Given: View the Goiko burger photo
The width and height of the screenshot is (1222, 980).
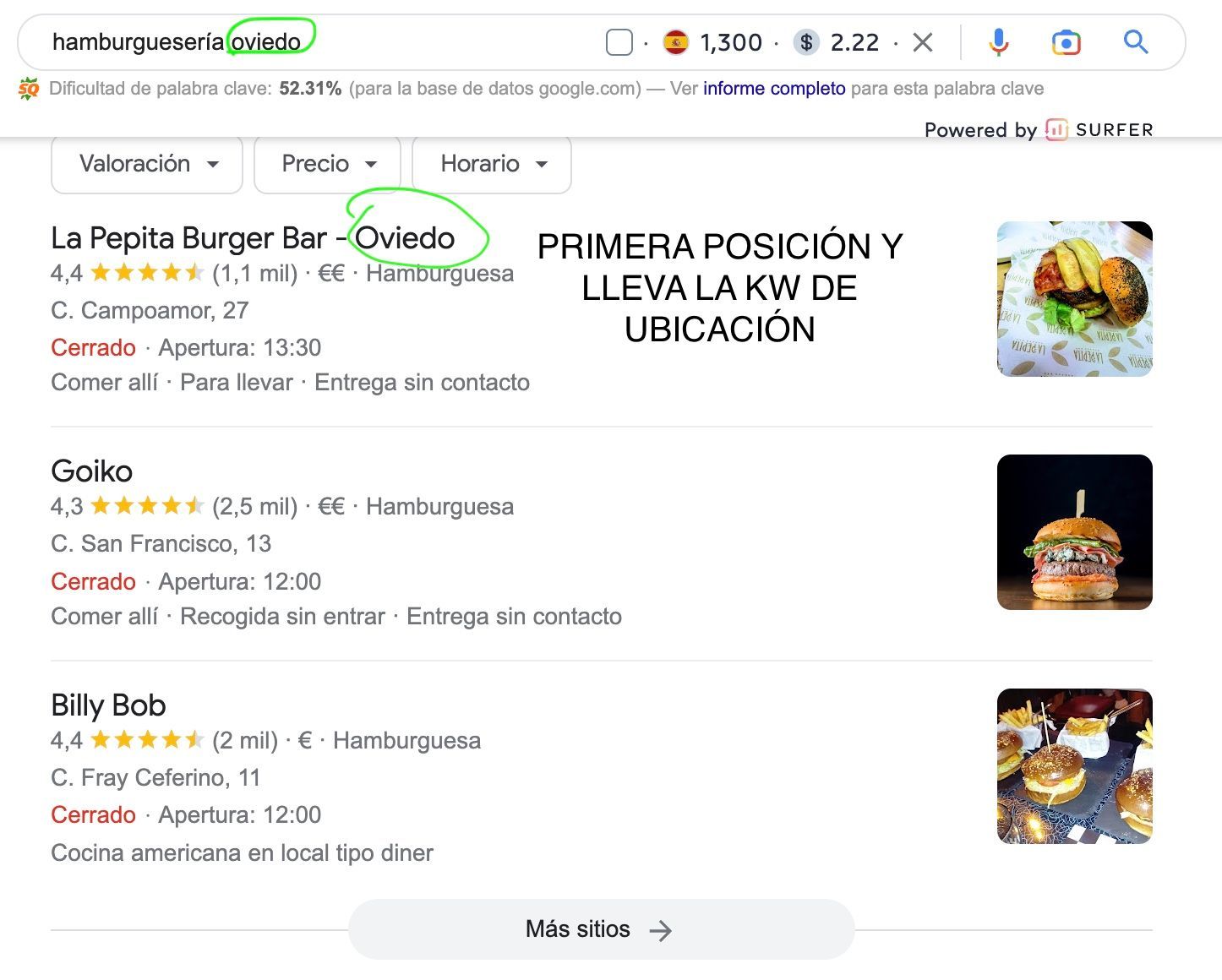Looking at the screenshot, I should pyautogui.click(x=1074, y=532).
